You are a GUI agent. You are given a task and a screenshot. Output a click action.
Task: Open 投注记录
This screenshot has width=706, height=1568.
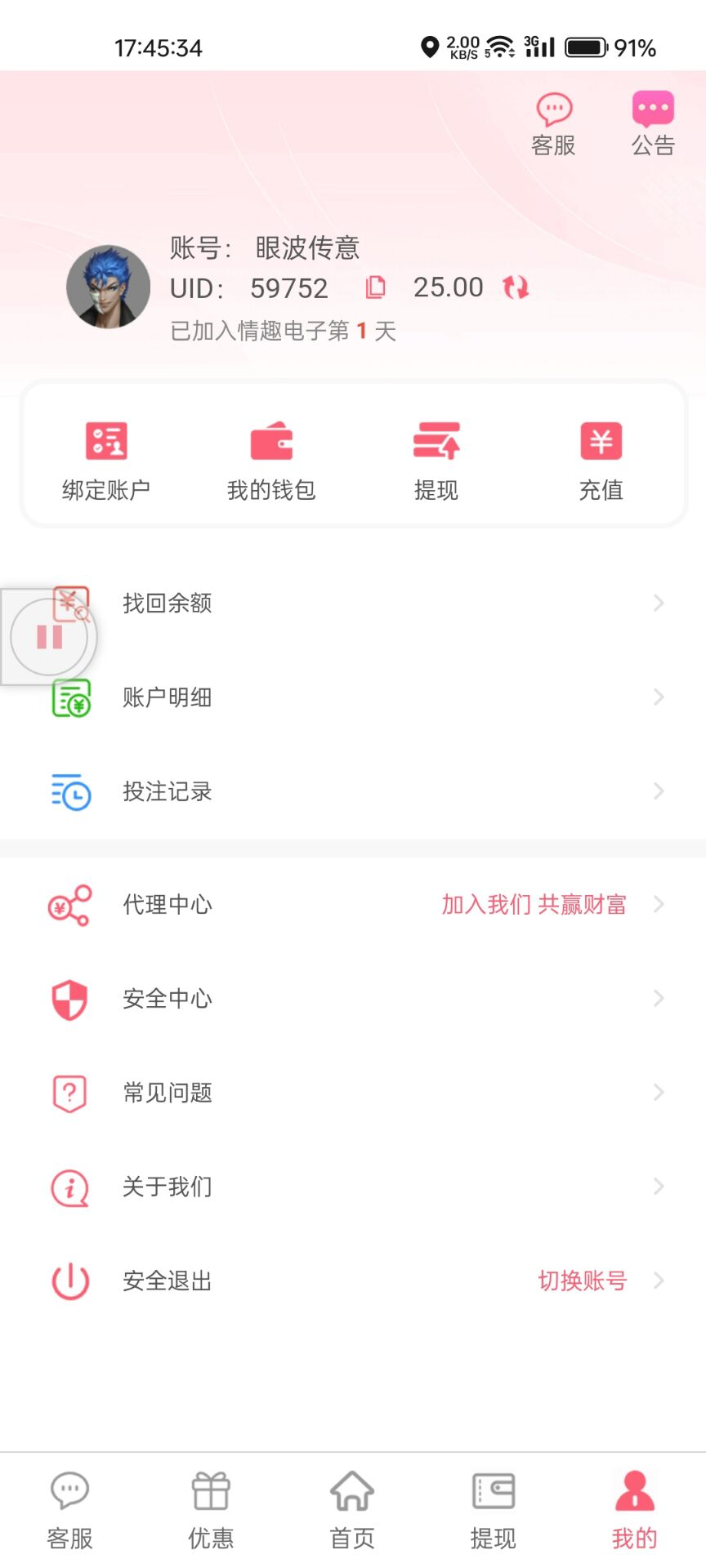353,791
